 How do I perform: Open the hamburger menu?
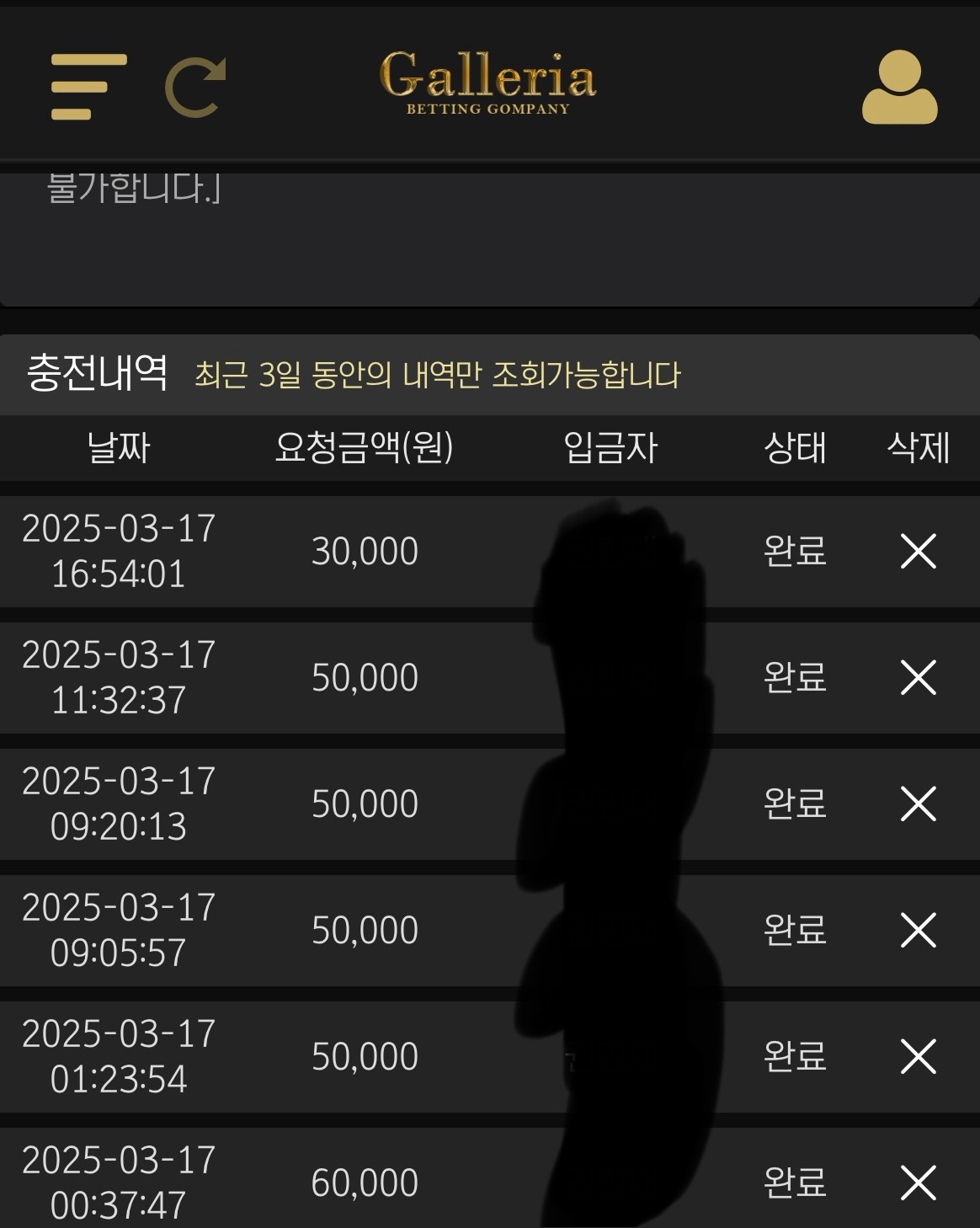[88, 87]
